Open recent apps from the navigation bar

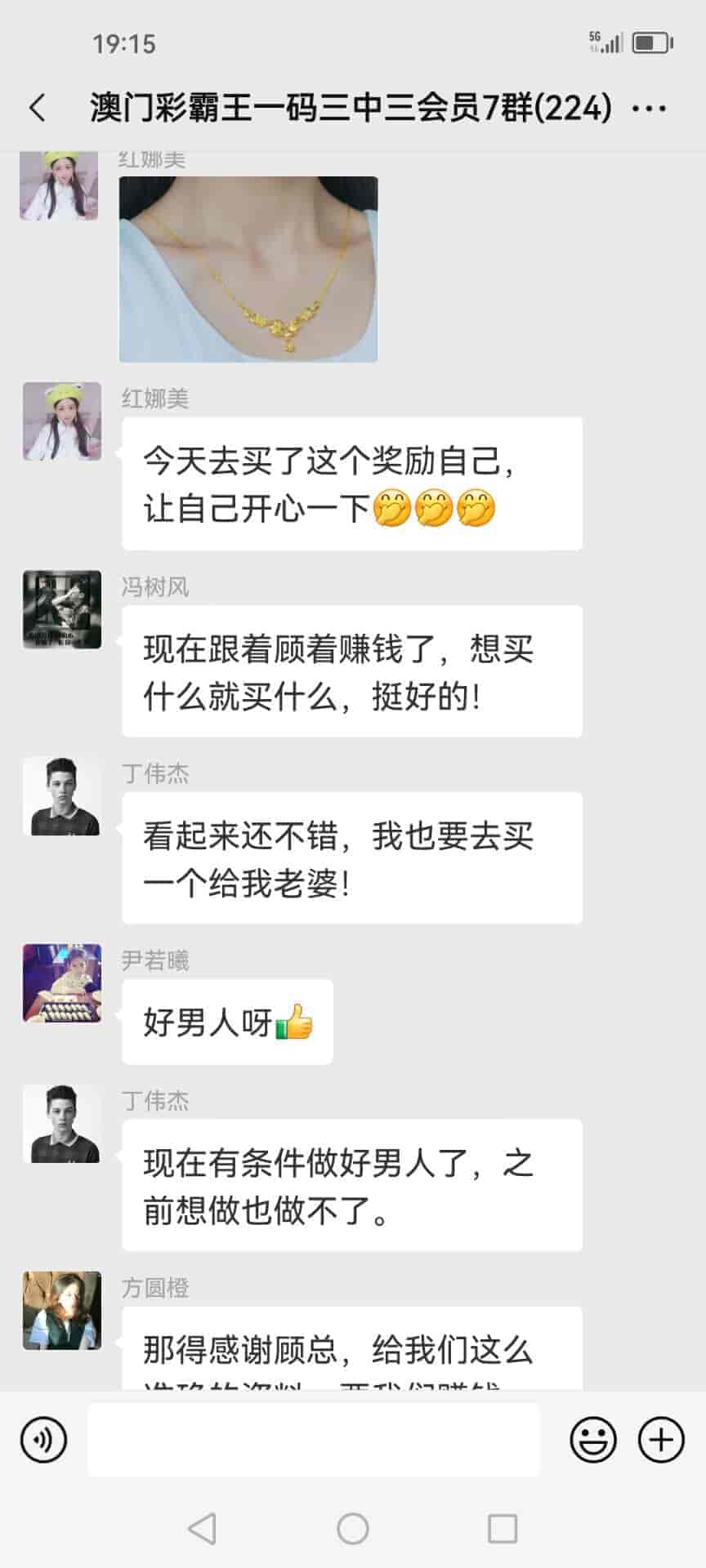tap(503, 1529)
